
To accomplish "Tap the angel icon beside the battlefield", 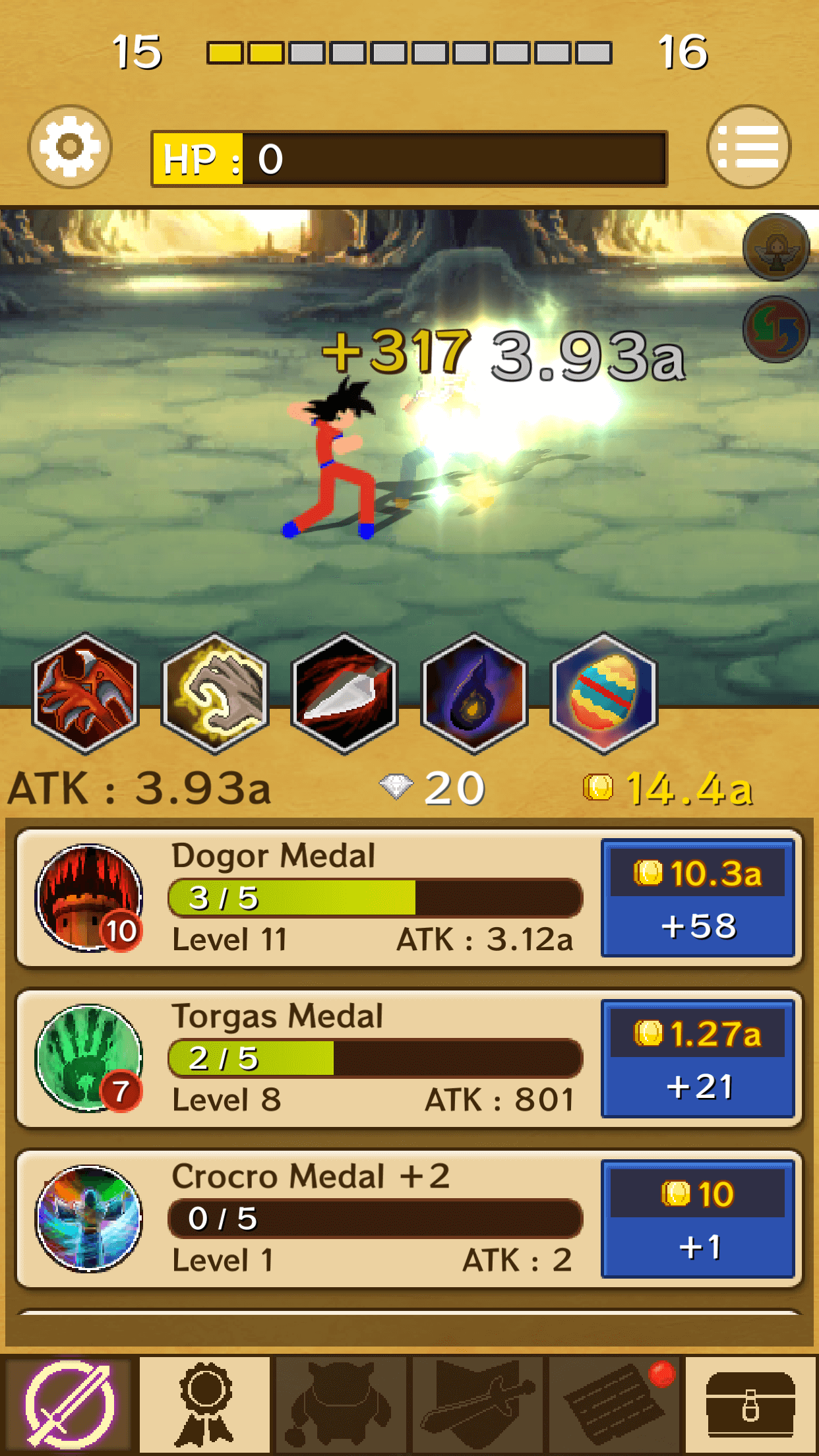I will [x=776, y=248].
